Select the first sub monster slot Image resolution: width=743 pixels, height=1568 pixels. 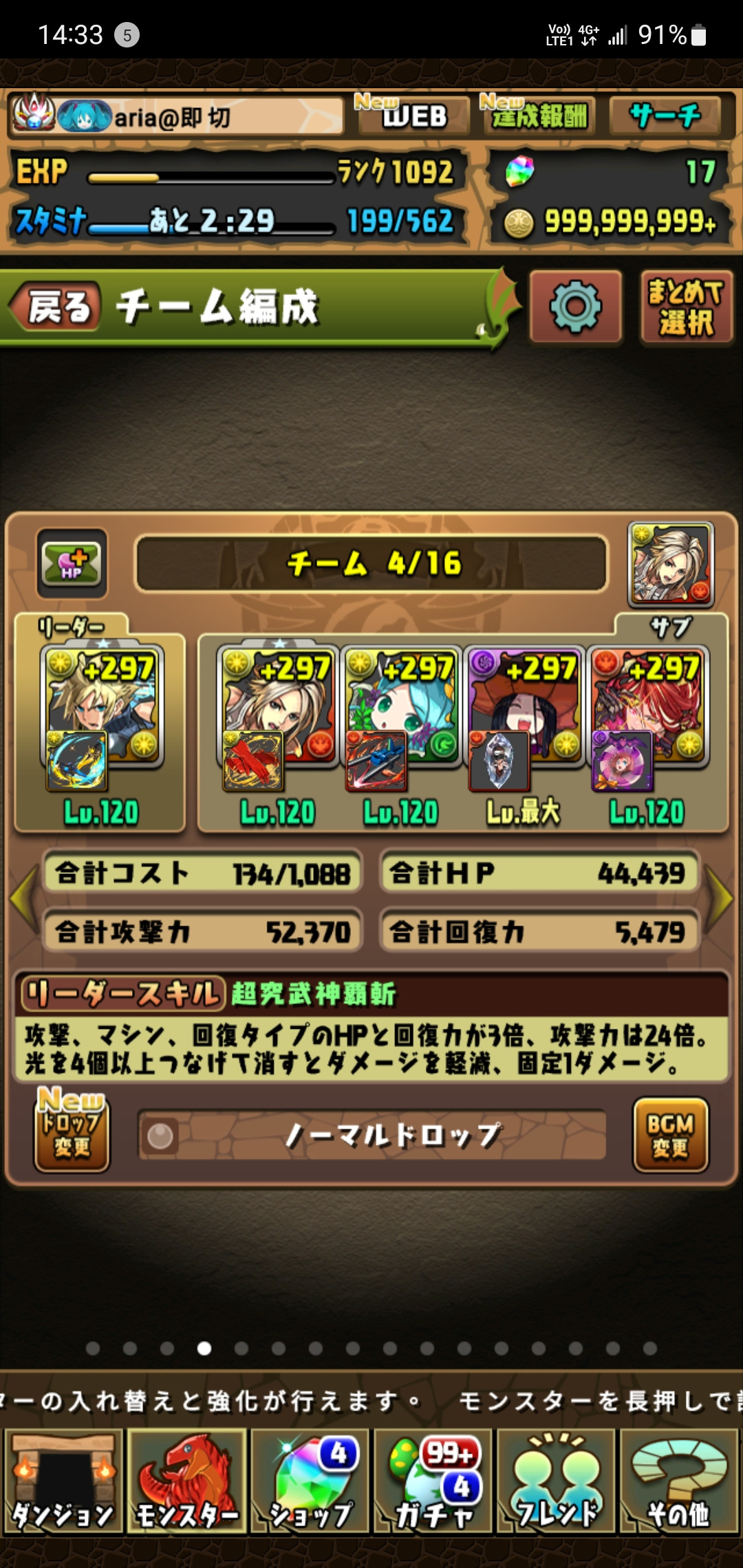(x=278, y=722)
